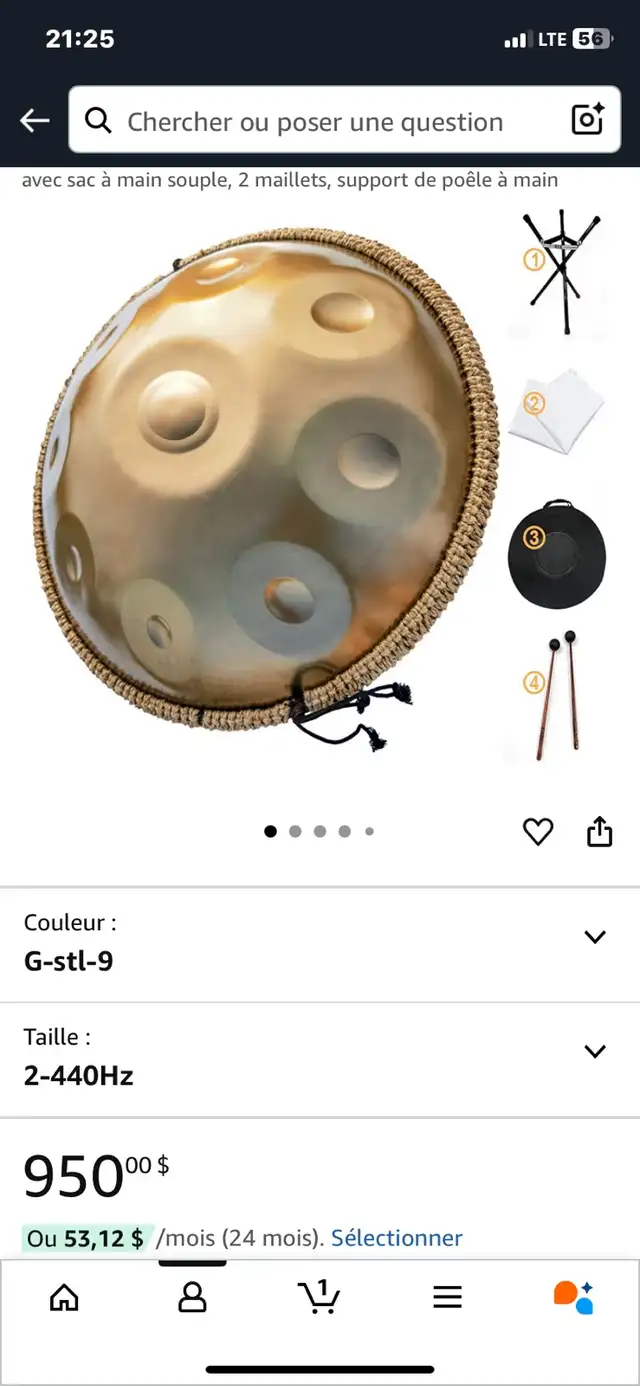Go back with the arrow icon
Viewport: 640px width, 1386px height.
pyautogui.click(x=34, y=121)
